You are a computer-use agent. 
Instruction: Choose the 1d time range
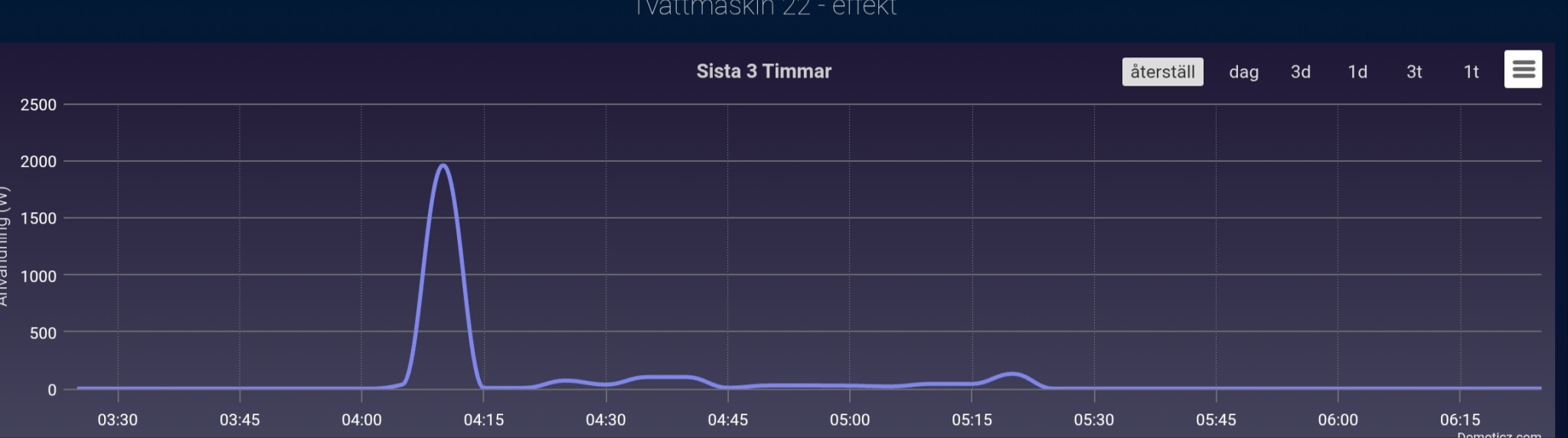pyautogui.click(x=1357, y=72)
